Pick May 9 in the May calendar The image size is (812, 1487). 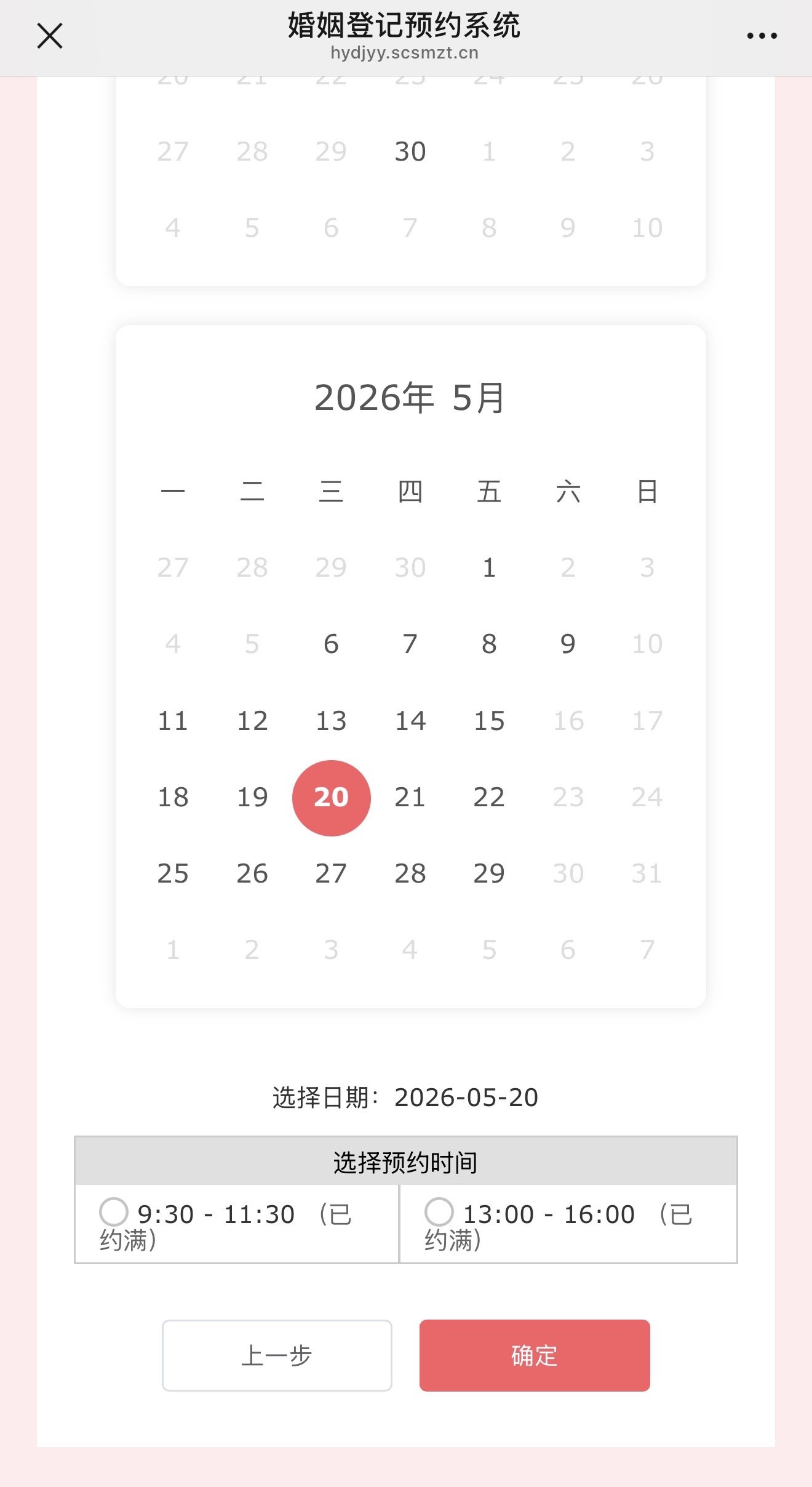(x=568, y=644)
